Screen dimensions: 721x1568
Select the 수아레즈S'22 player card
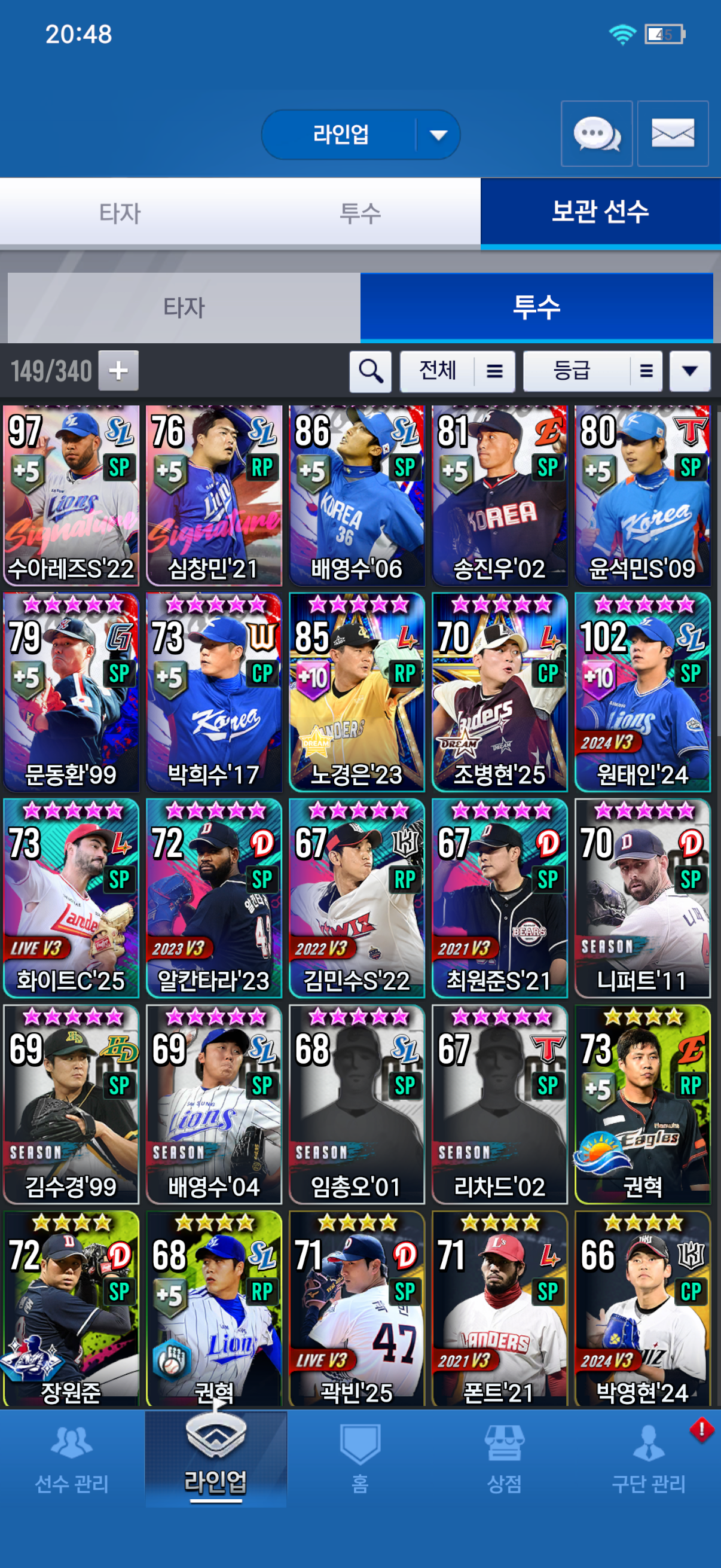71,496
